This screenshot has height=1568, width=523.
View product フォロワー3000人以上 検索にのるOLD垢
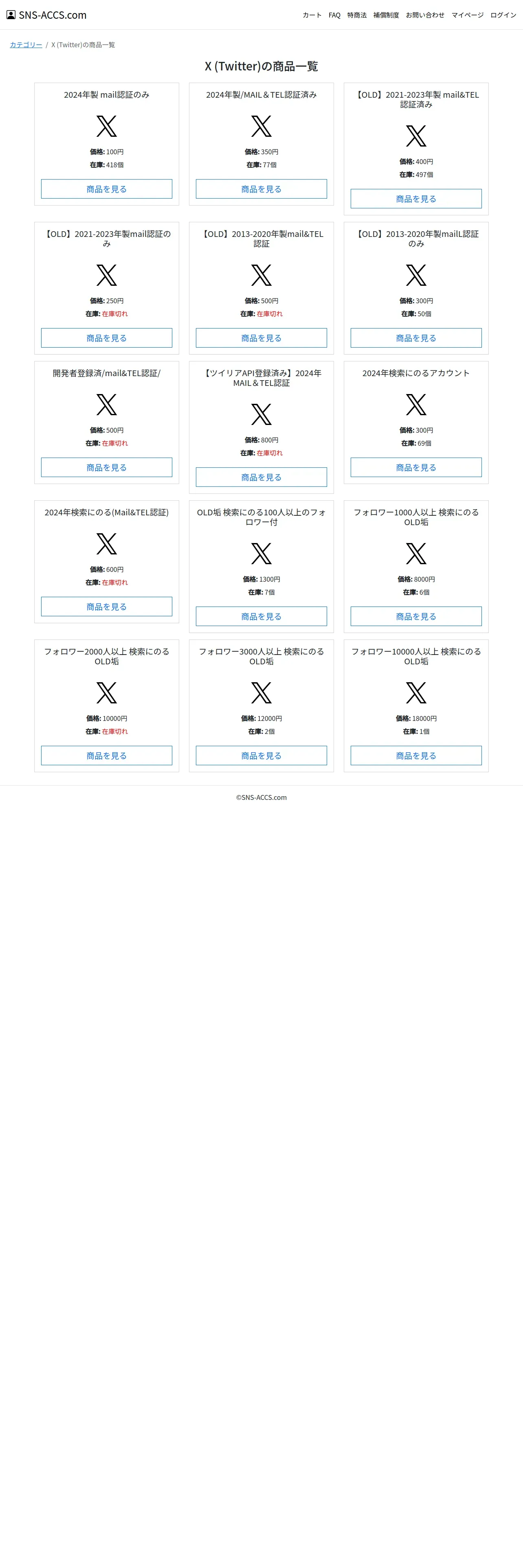(261, 756)
